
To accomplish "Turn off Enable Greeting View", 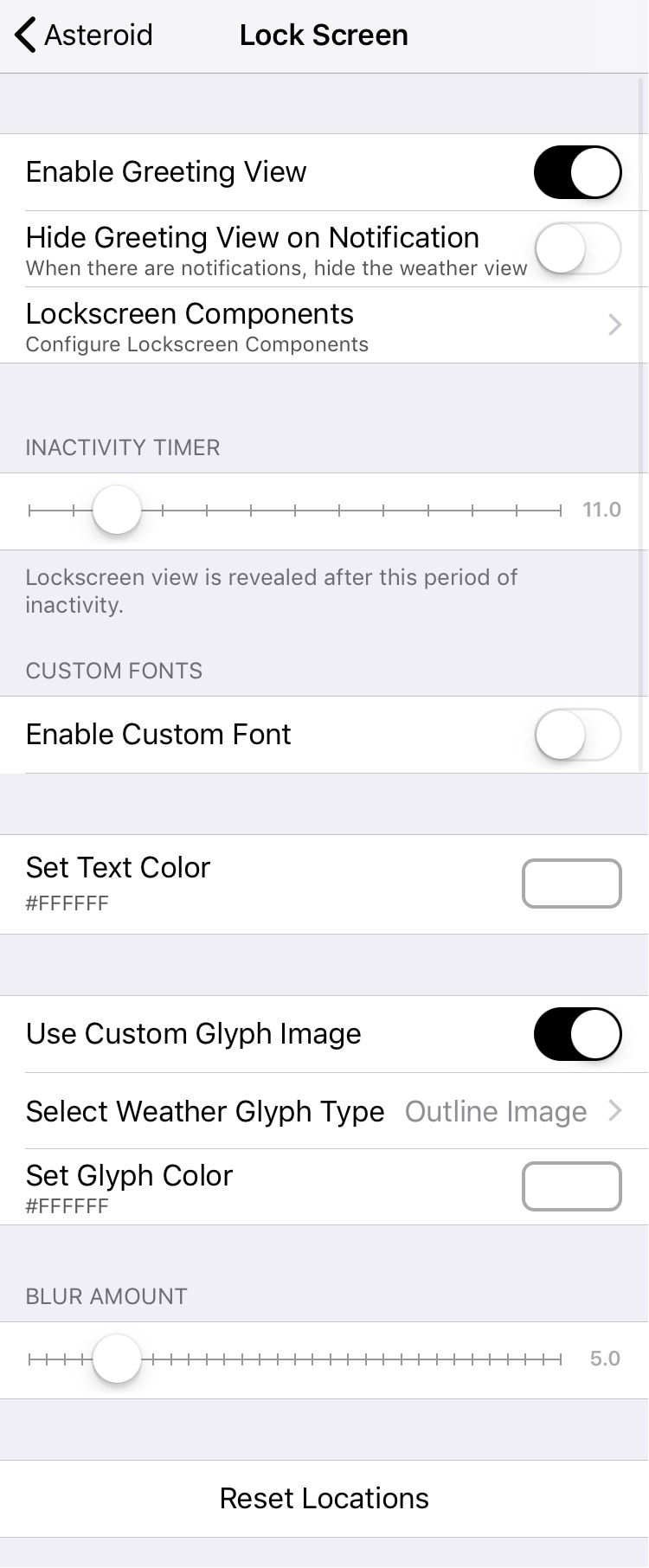I will coord(576,172).
